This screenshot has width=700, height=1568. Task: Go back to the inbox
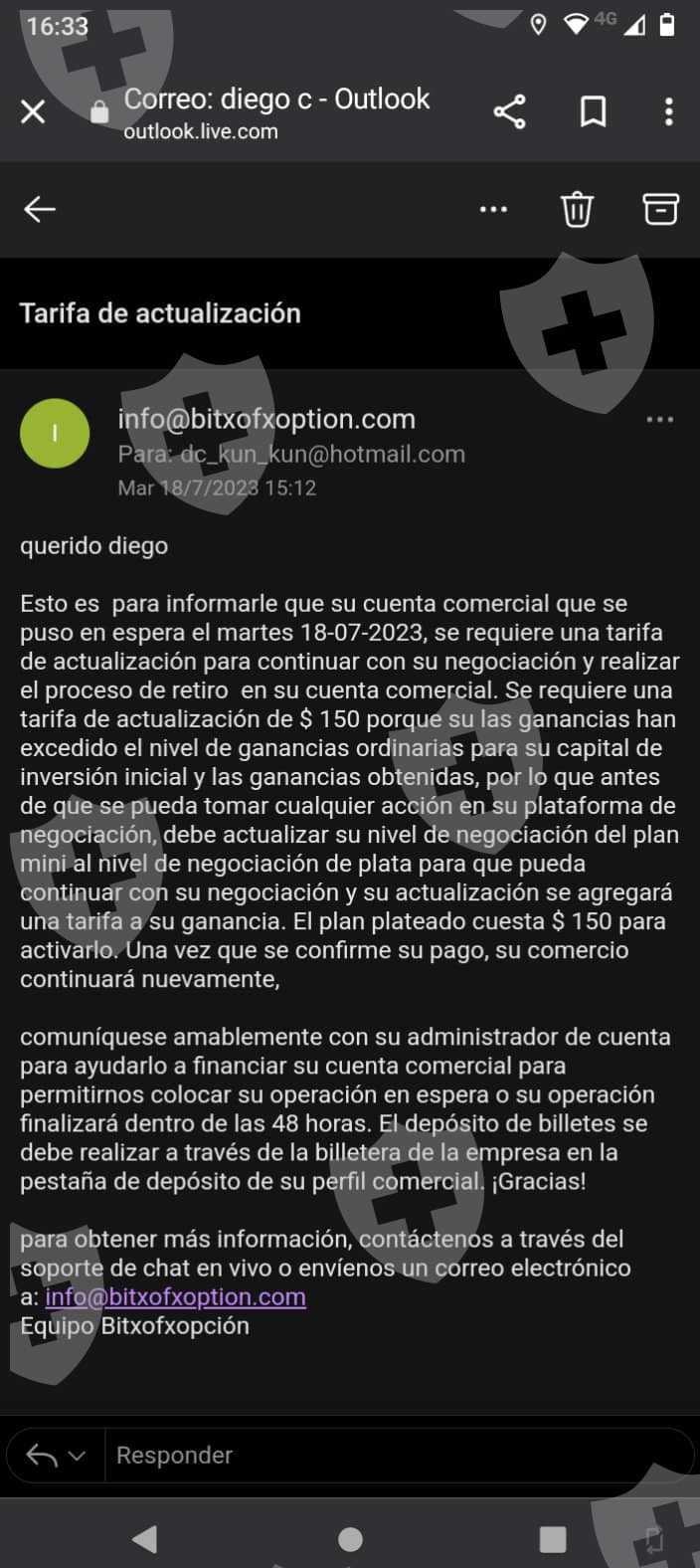40,209
